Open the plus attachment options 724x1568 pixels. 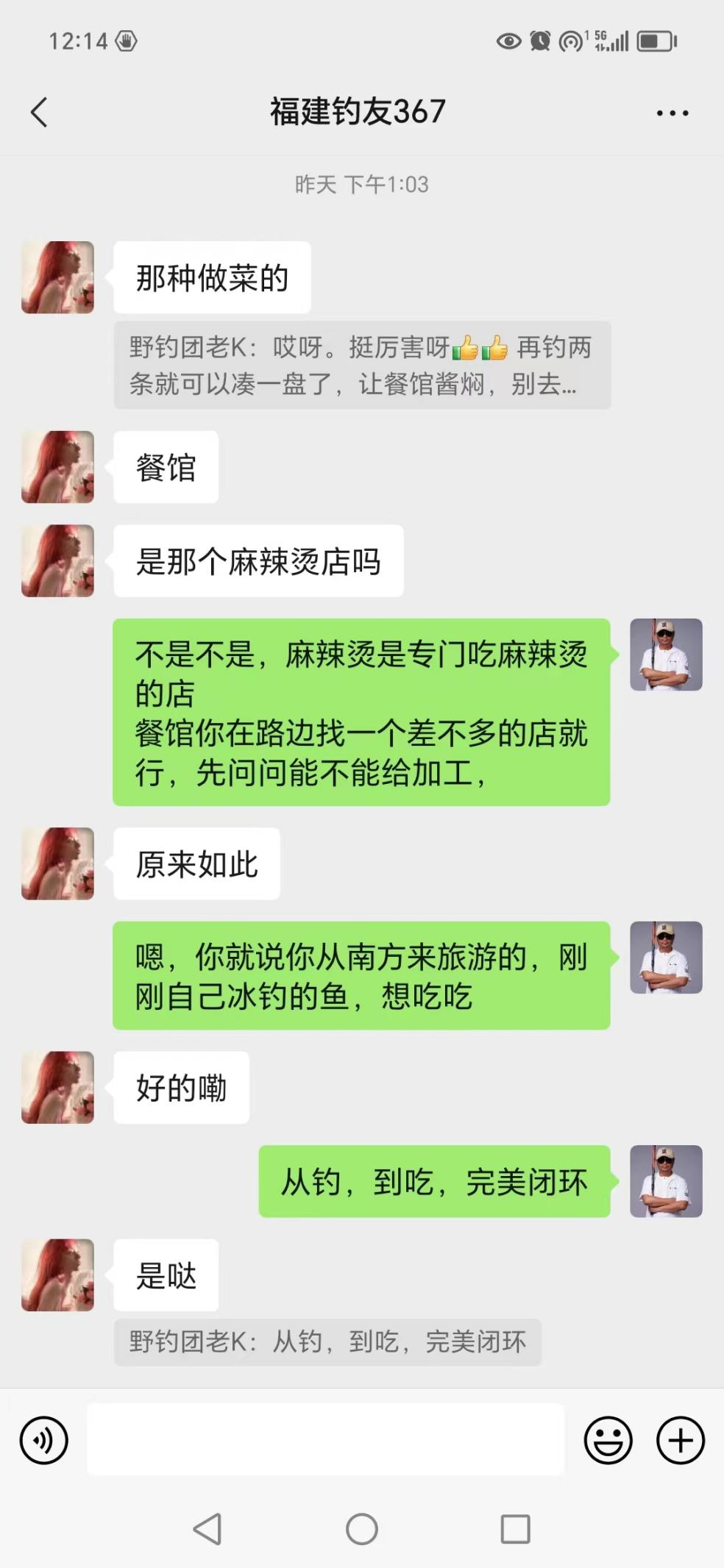(x=681, y=1440)
